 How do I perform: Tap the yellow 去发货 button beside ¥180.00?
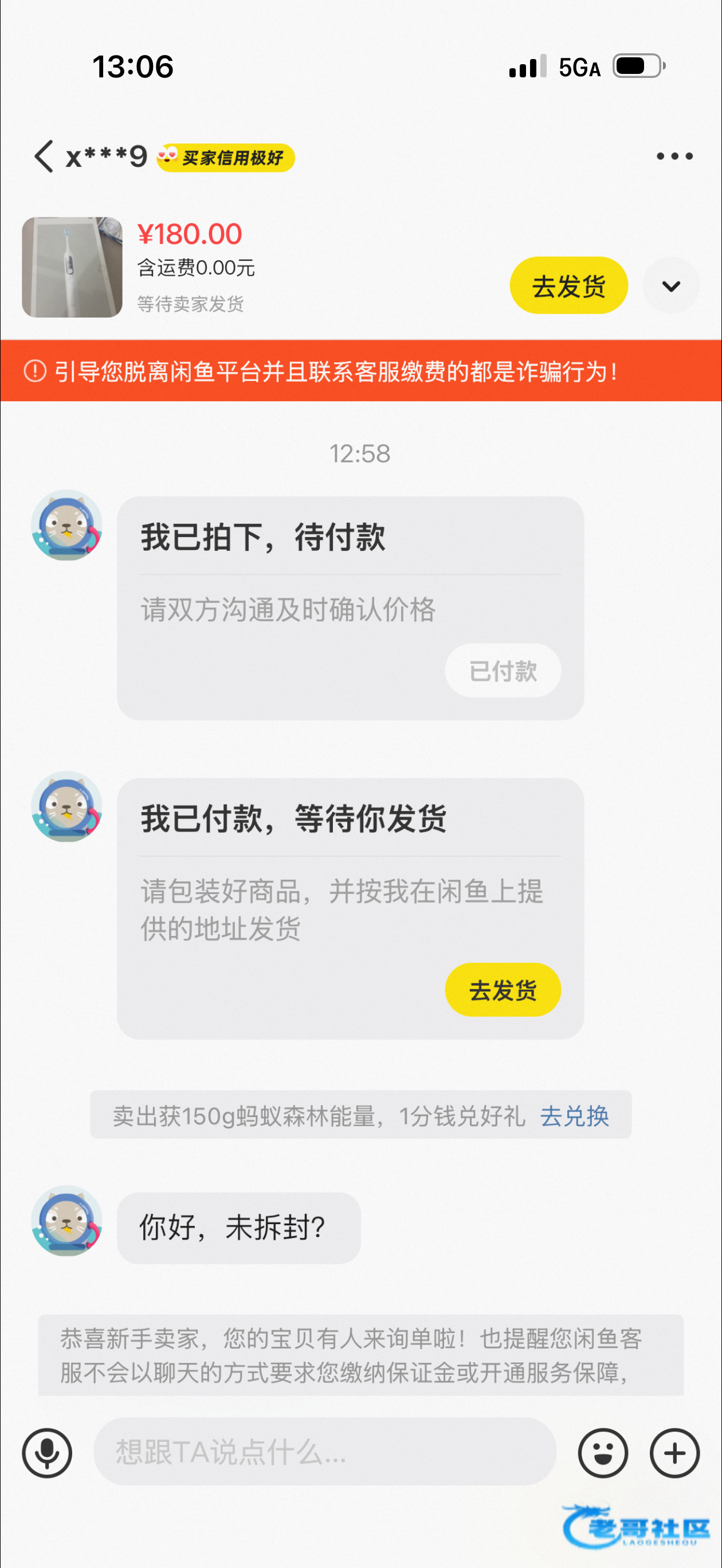tap(568, 285)
